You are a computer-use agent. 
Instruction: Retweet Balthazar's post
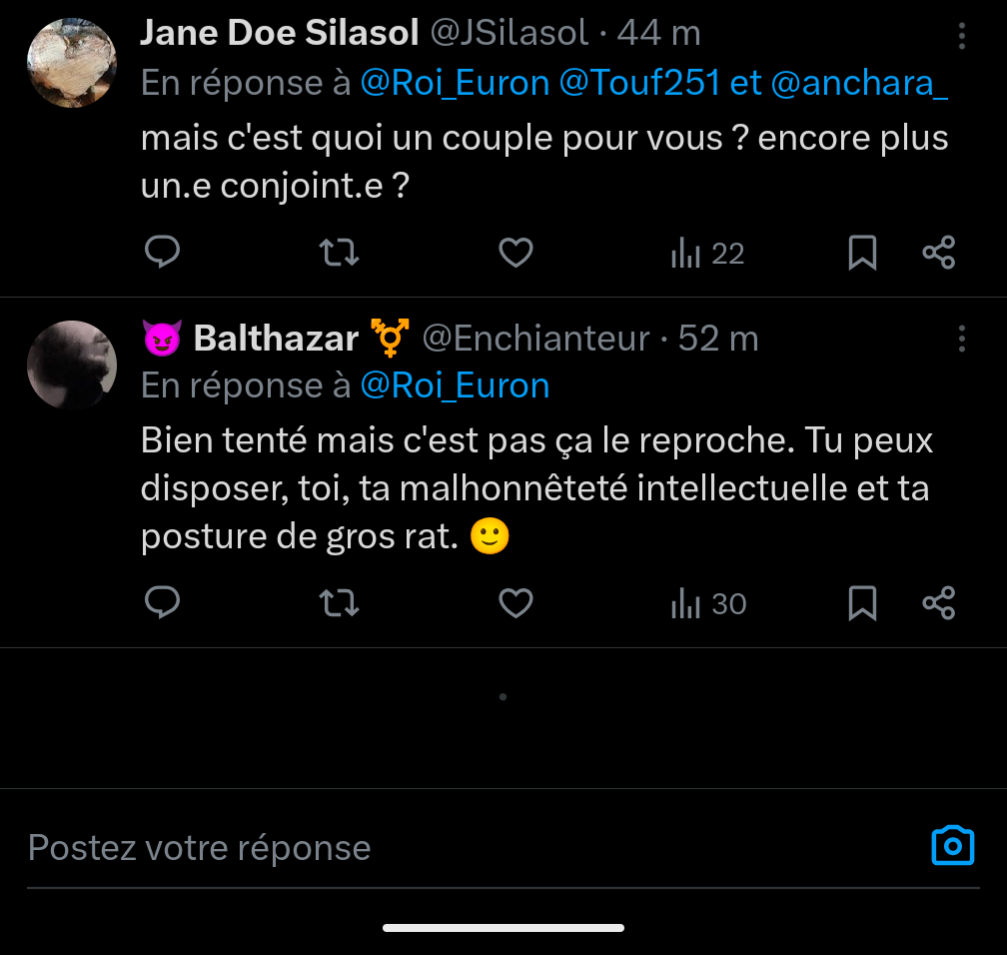tap(339, 604)
